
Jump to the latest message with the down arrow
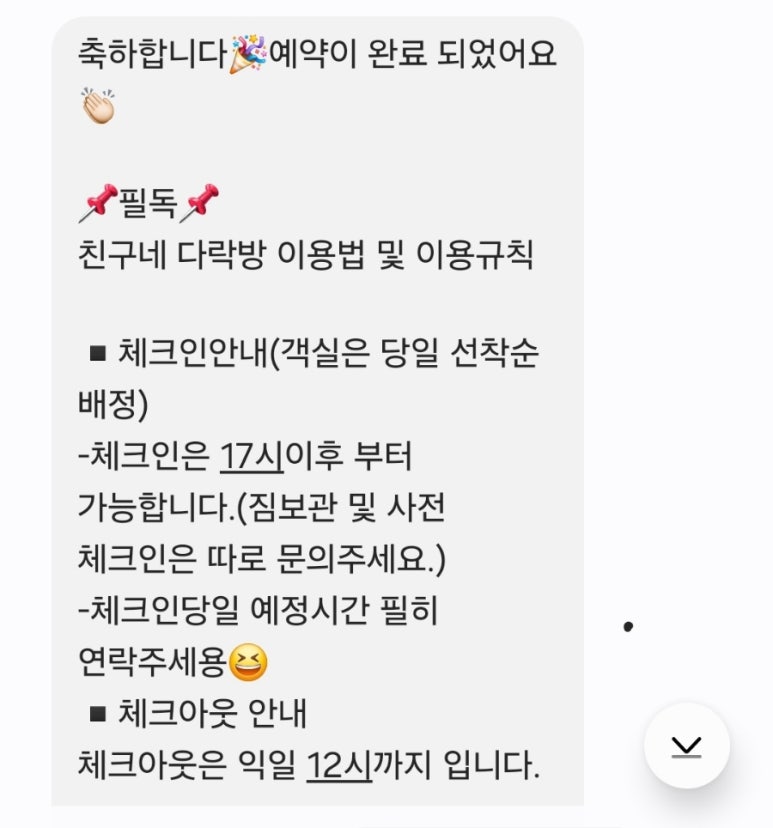(686, 746)
